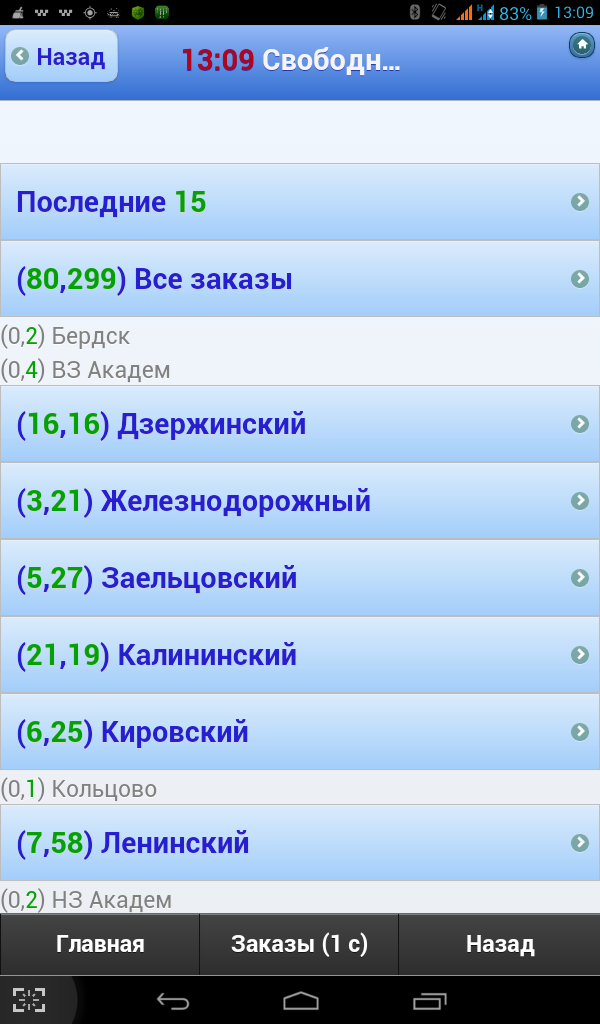Go to Главная in the bottom bar

pos(100,944)
